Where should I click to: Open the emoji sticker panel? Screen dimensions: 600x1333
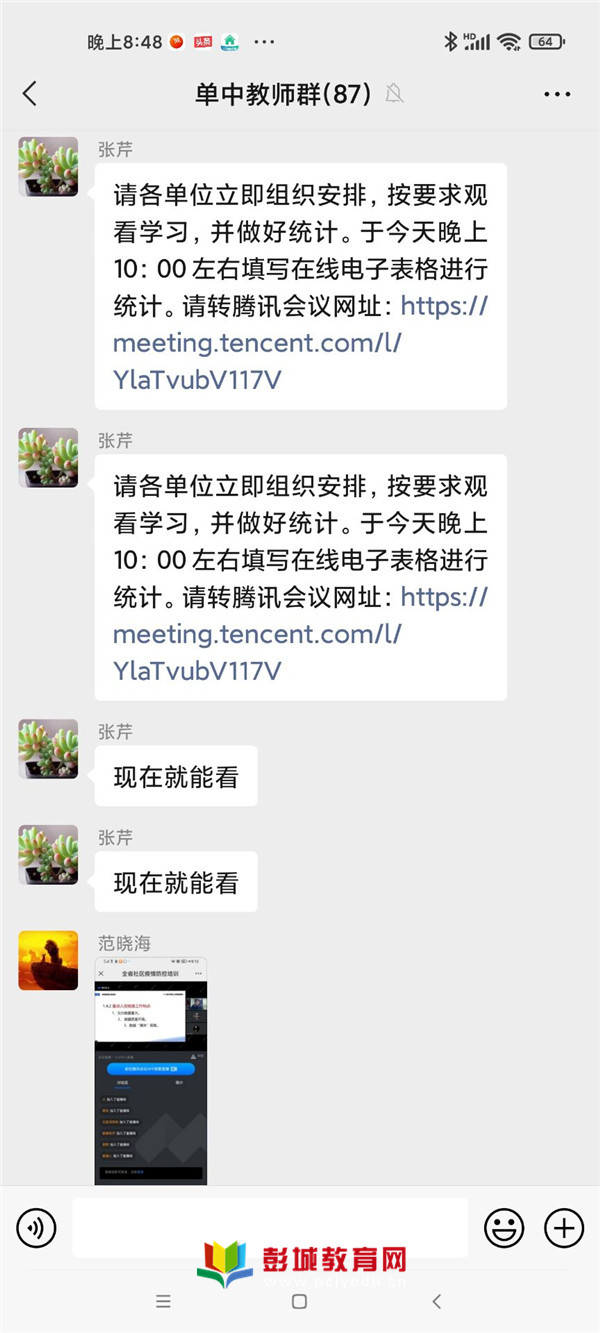point(504,1227)
